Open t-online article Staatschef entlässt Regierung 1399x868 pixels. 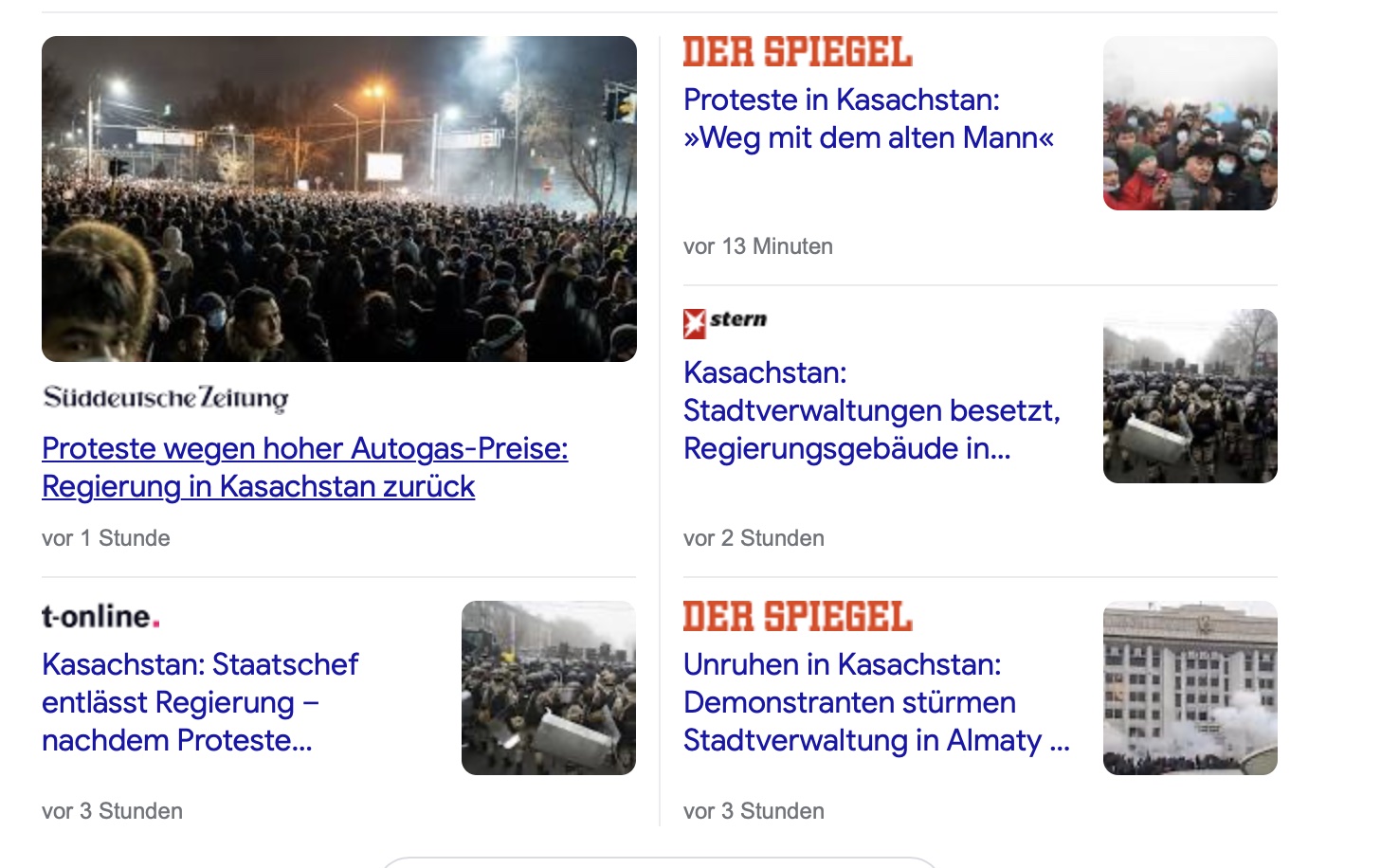pyautogui.click(x=200, y=702)
